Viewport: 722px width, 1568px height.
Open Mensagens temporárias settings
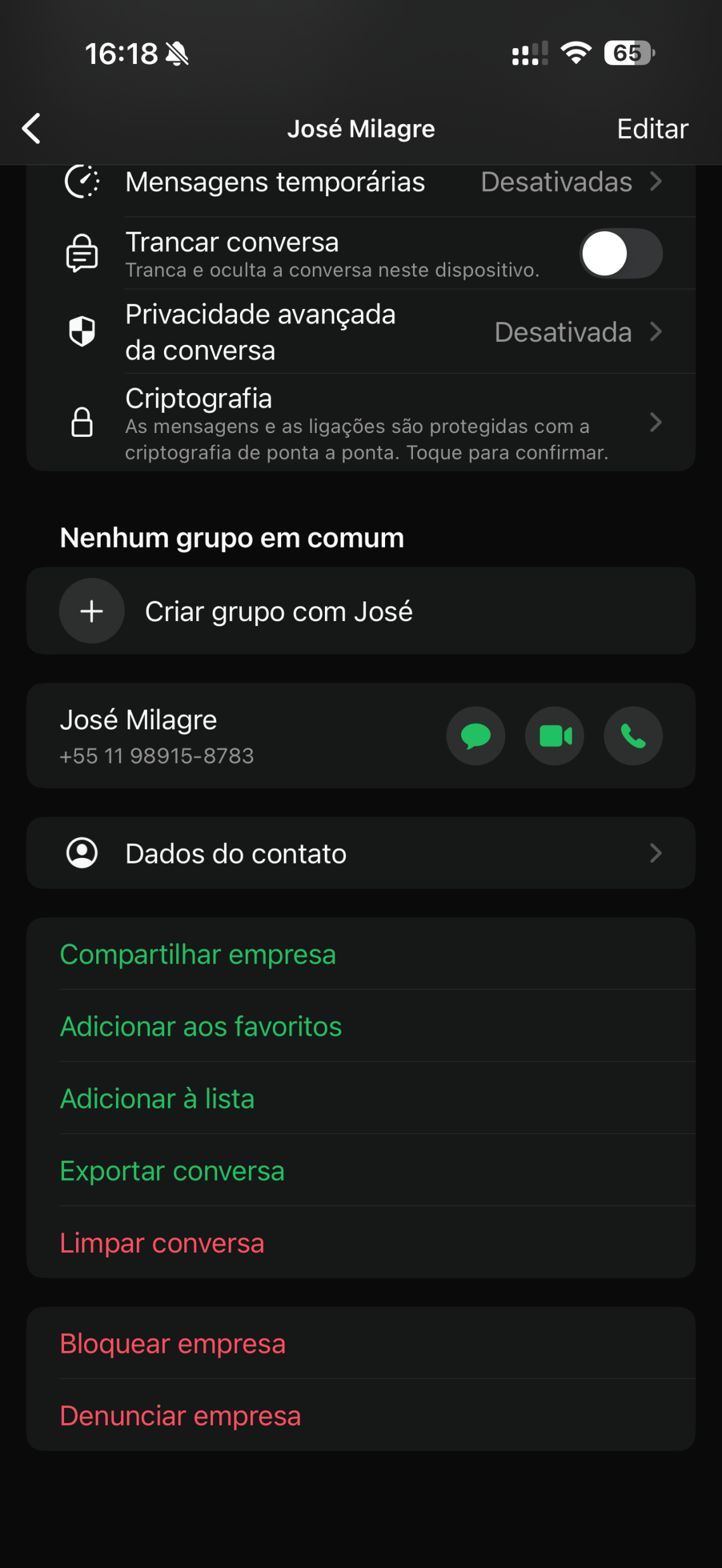(x=361, y=183)
